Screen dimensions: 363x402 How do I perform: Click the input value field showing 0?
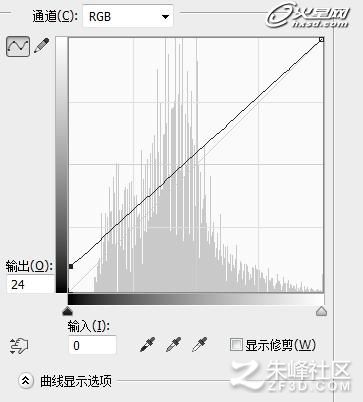coord(92,345)
